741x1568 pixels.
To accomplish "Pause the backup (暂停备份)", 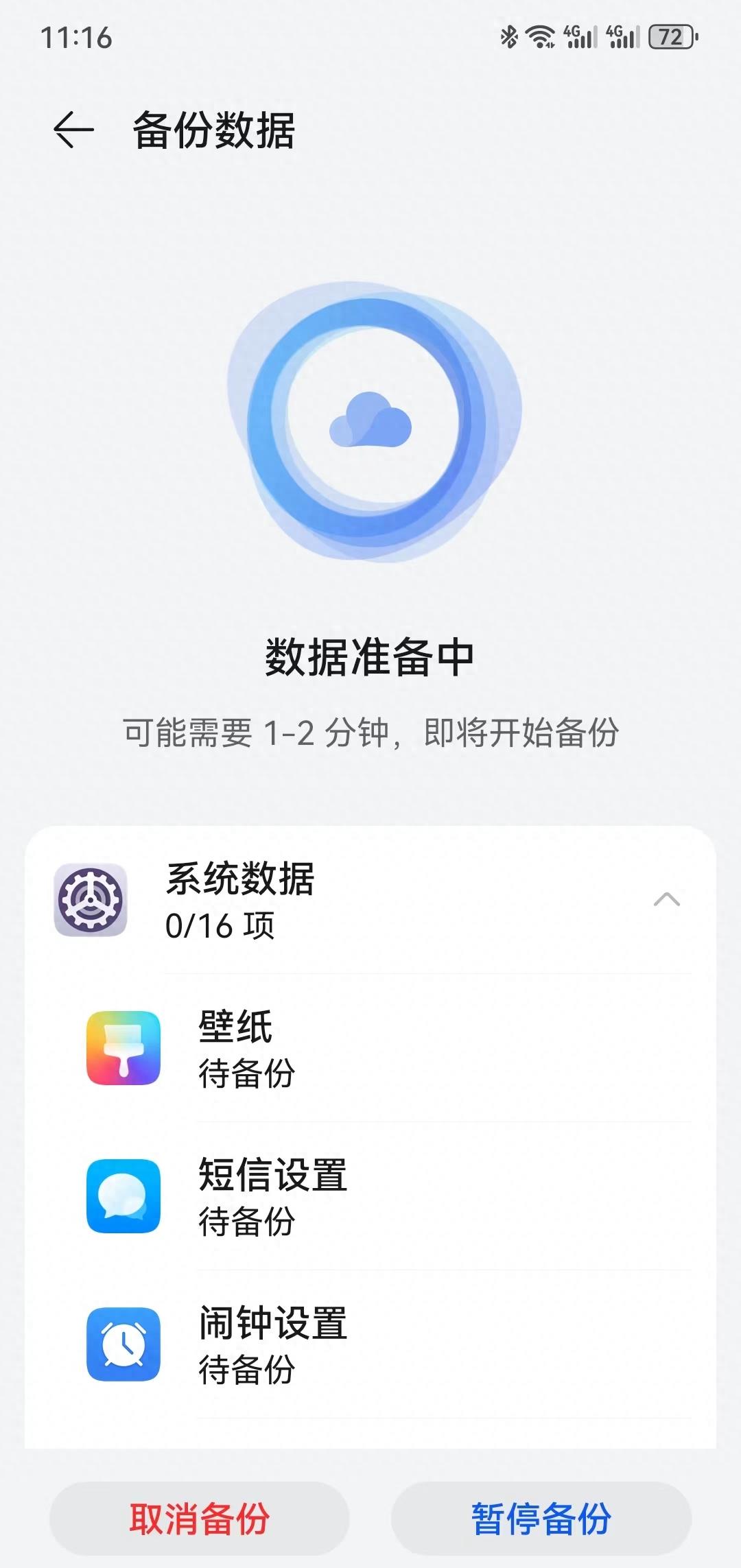I will coord(541,1517).
